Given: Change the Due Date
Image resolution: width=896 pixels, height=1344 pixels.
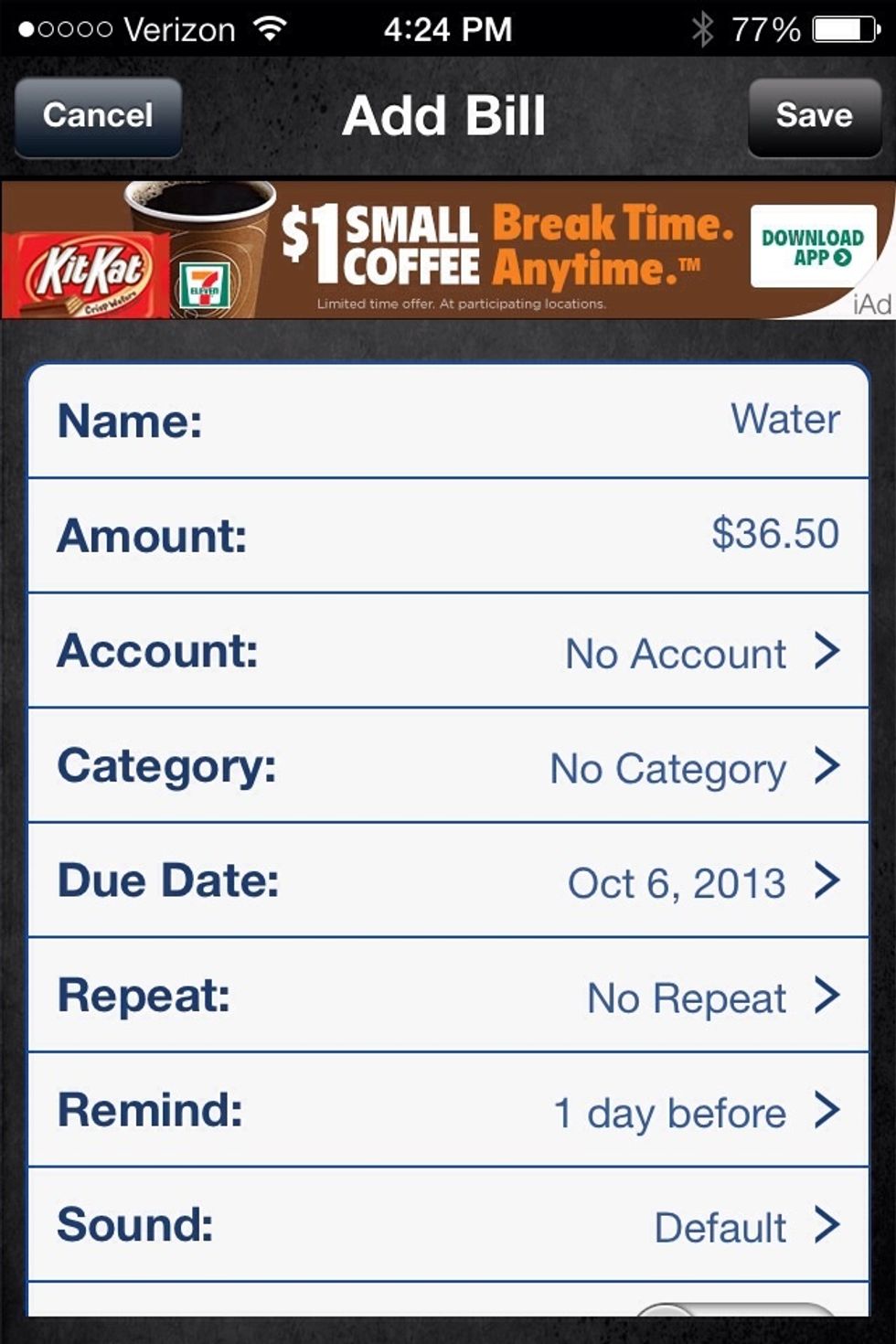Looking at the screenshot, I should (x=448, y=881).
